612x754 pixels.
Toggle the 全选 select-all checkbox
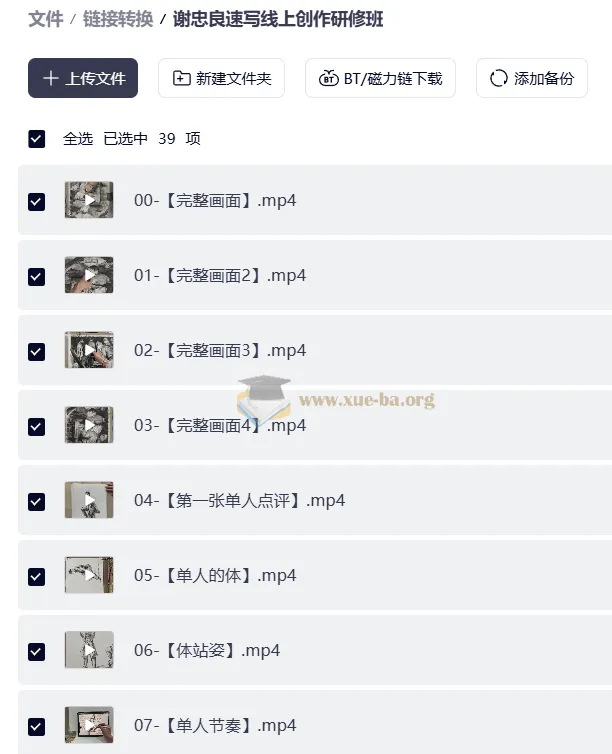tap(37, 139)
